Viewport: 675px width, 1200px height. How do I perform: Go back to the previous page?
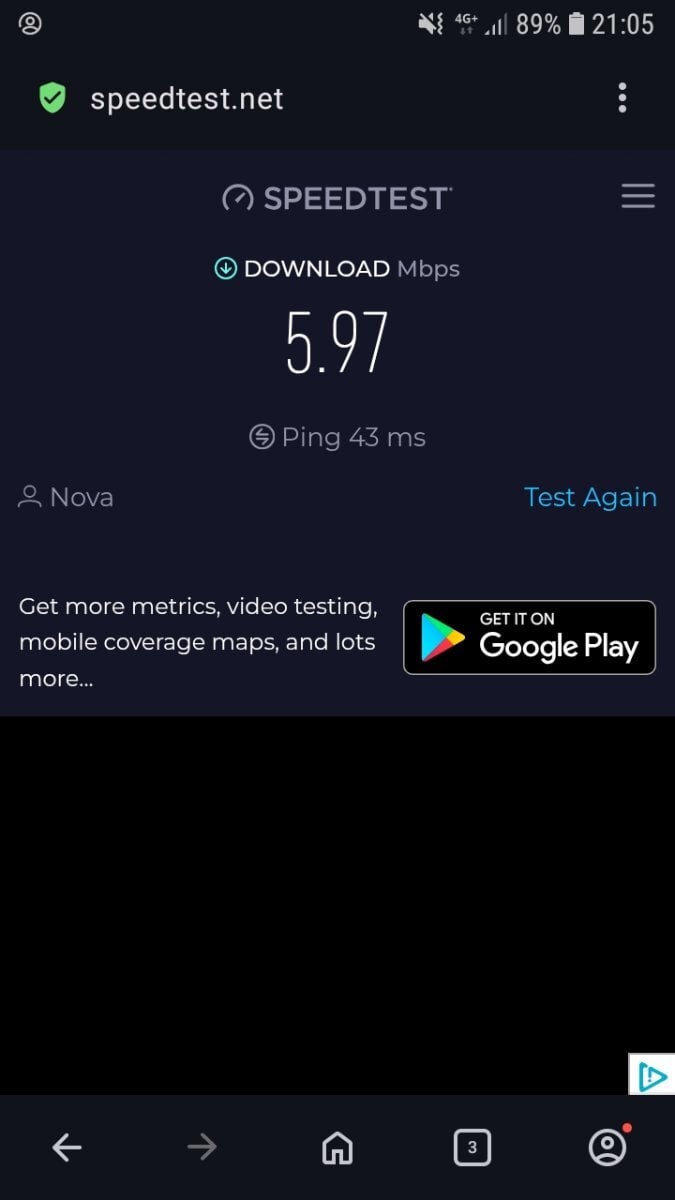tap(67, 1148)
